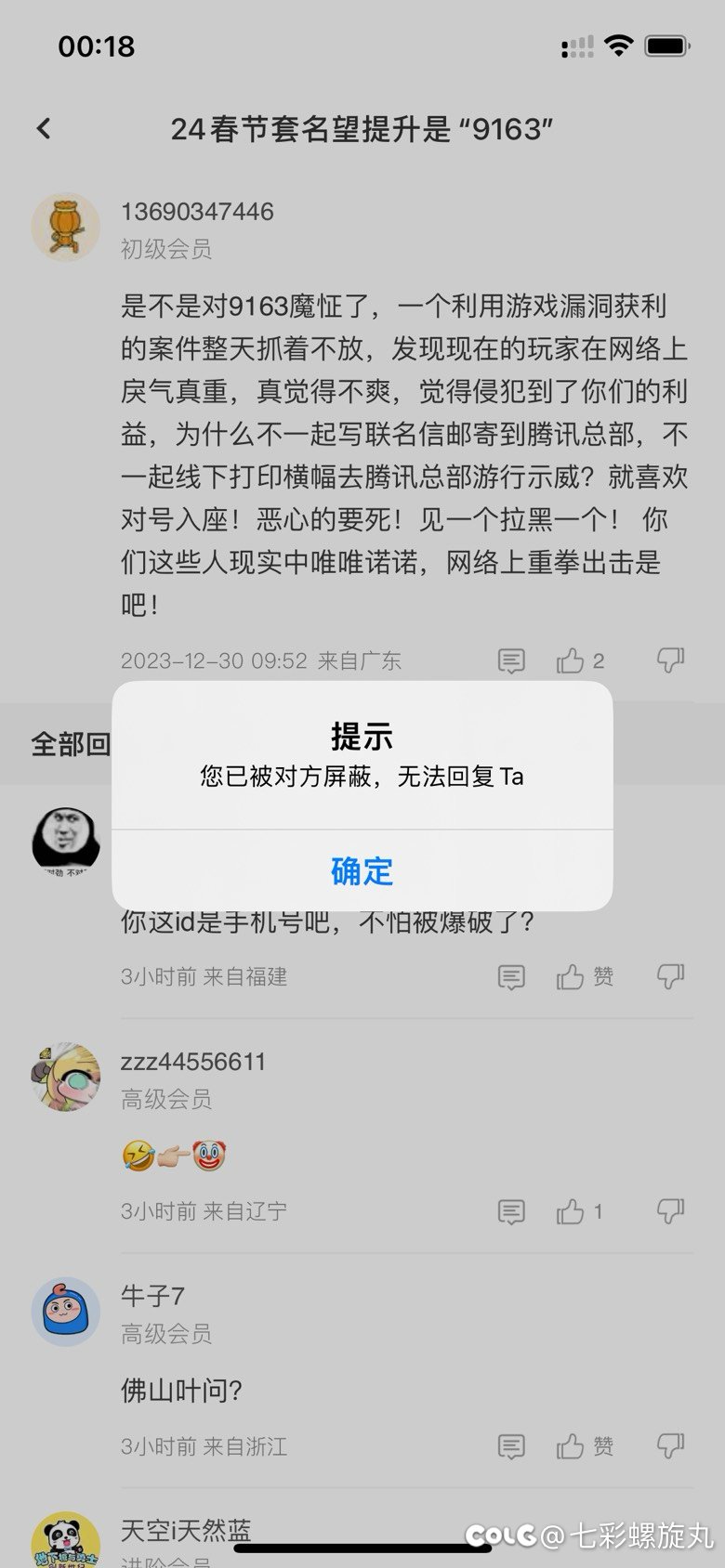Dislike zzz44556611's comment

click(670, 1211)
